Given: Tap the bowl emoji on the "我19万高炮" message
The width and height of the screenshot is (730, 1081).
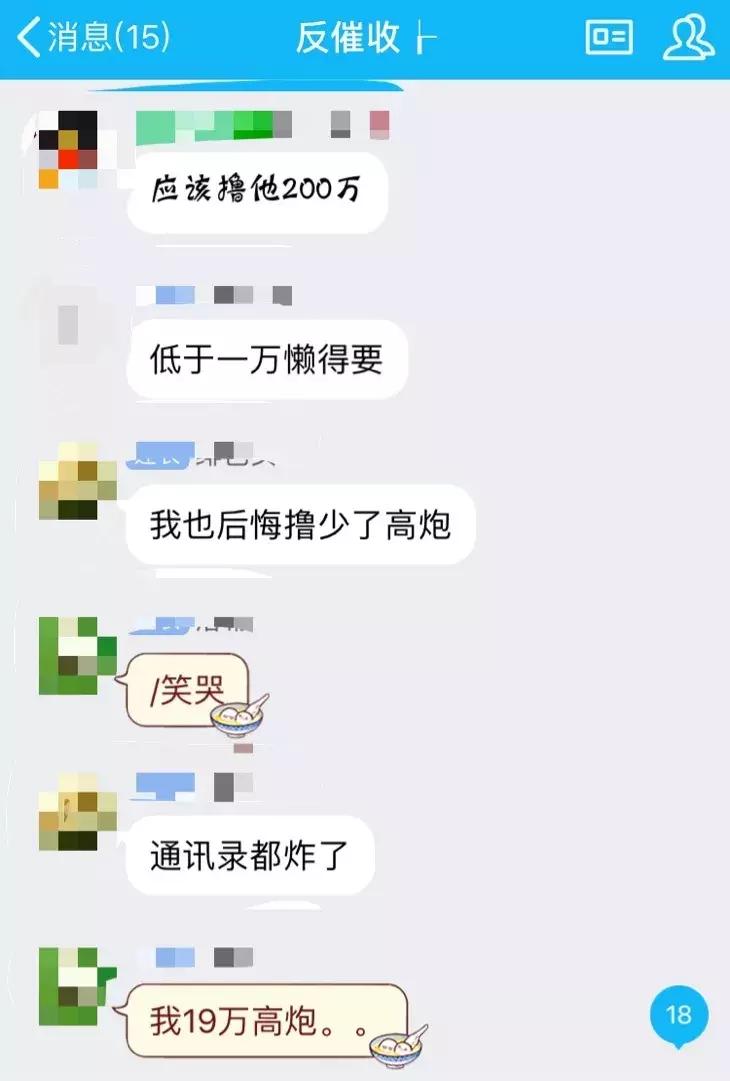Looking at the screenshot, I should [x=398, y=1043].
